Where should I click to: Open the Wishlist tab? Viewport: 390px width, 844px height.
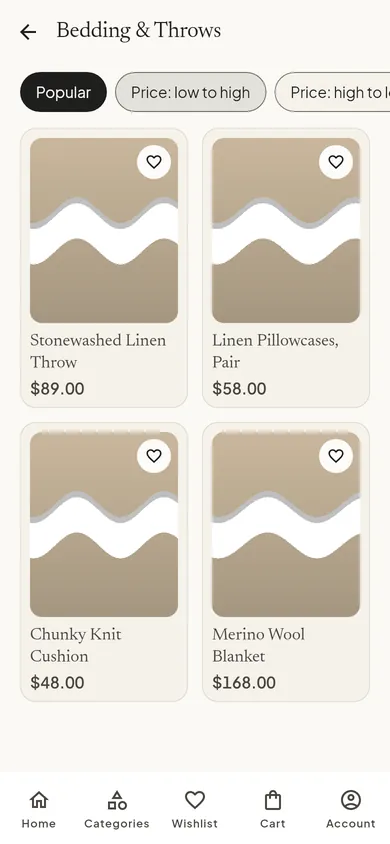coord(195,809)
